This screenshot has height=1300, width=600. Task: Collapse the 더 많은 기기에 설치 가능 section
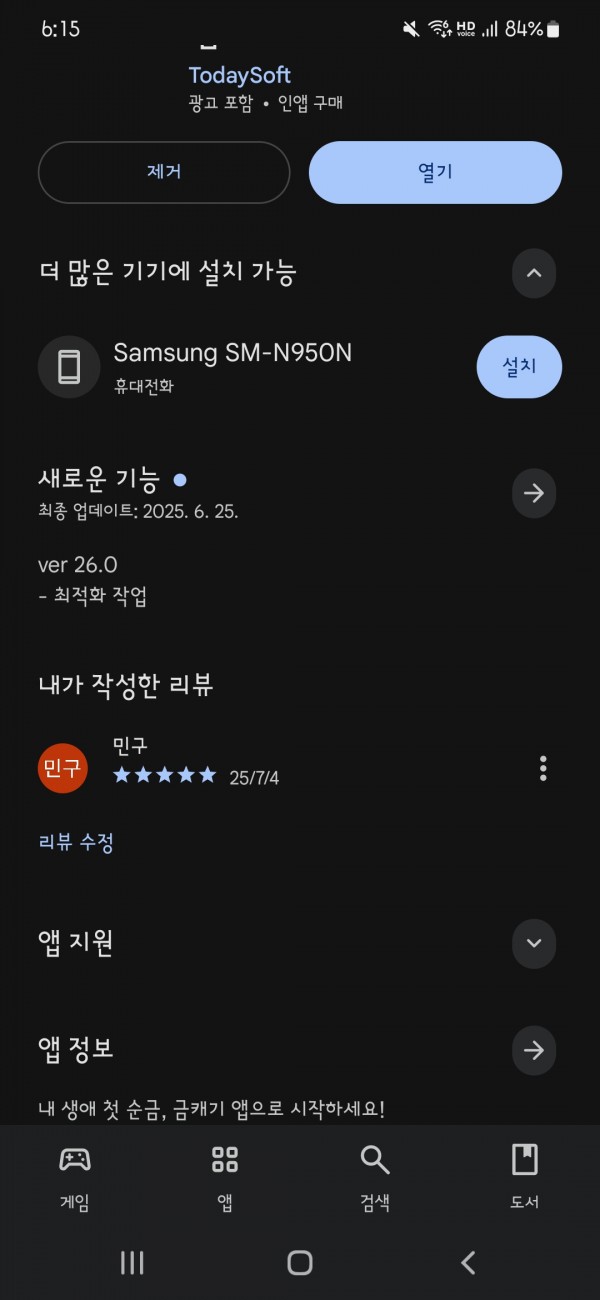tap(534, 273)
